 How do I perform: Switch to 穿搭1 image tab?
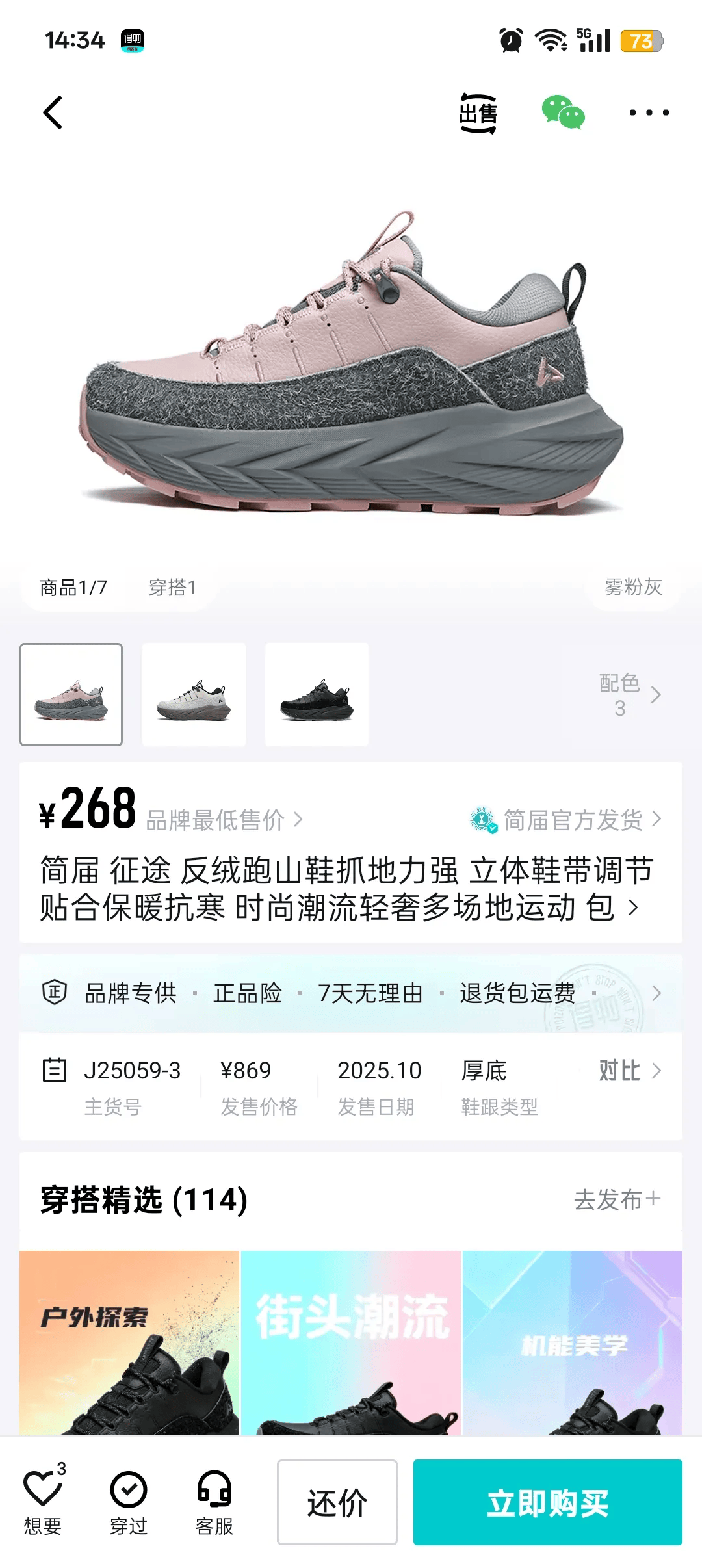(x=172, y=588)
